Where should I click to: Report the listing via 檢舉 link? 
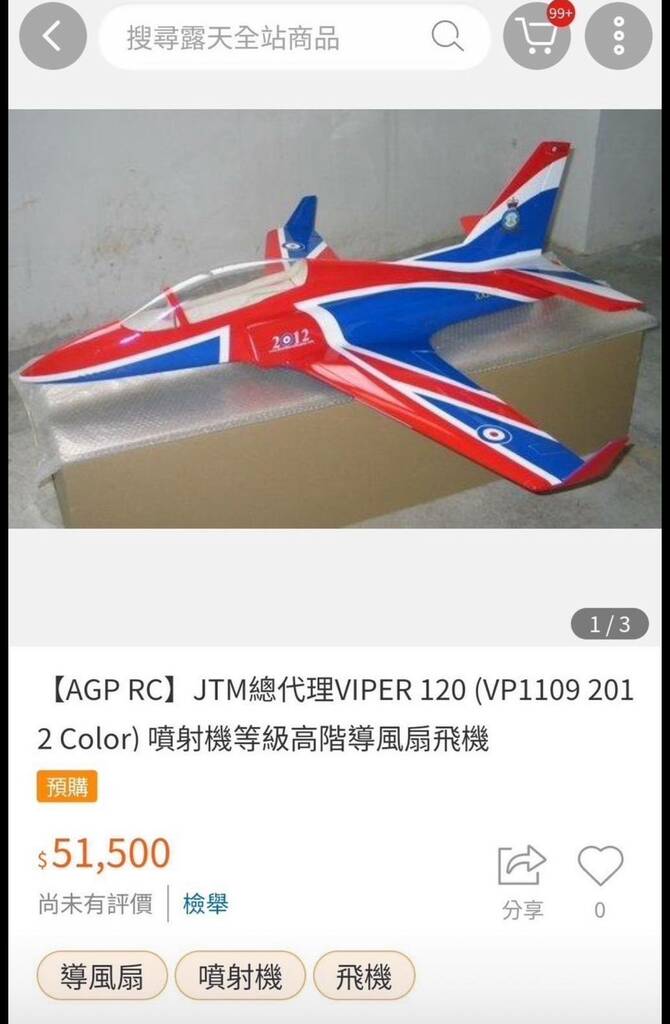[x=205, y=904]
